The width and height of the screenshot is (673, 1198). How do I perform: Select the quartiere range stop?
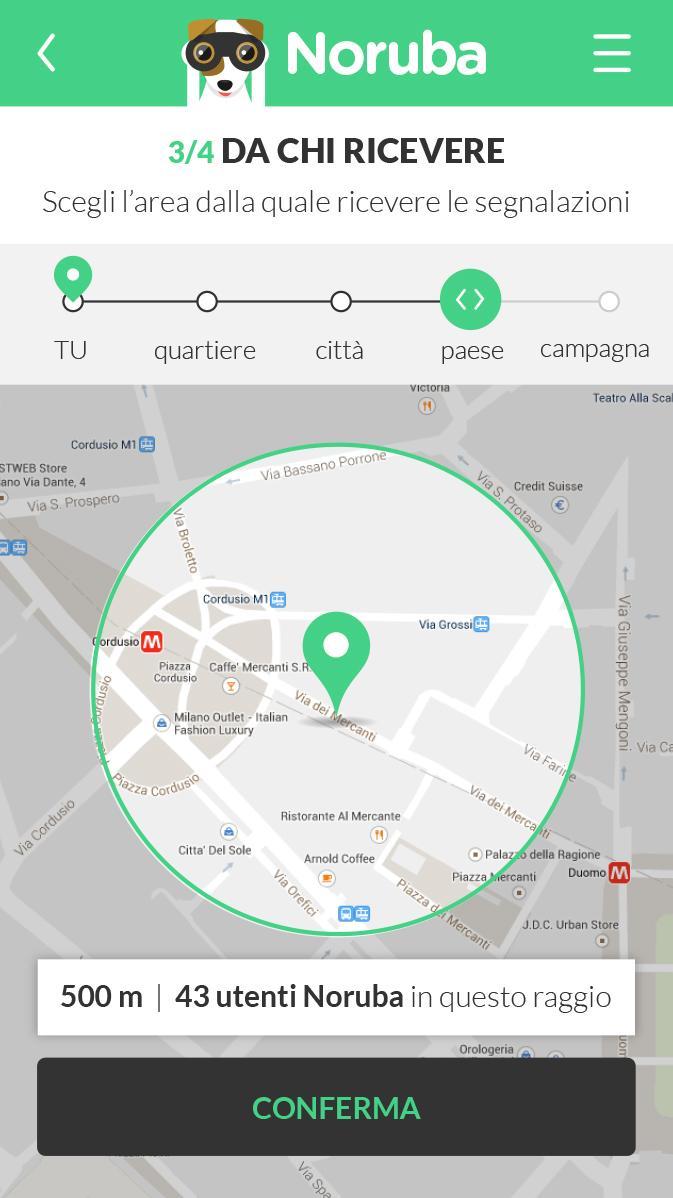(x=207, y=301)
